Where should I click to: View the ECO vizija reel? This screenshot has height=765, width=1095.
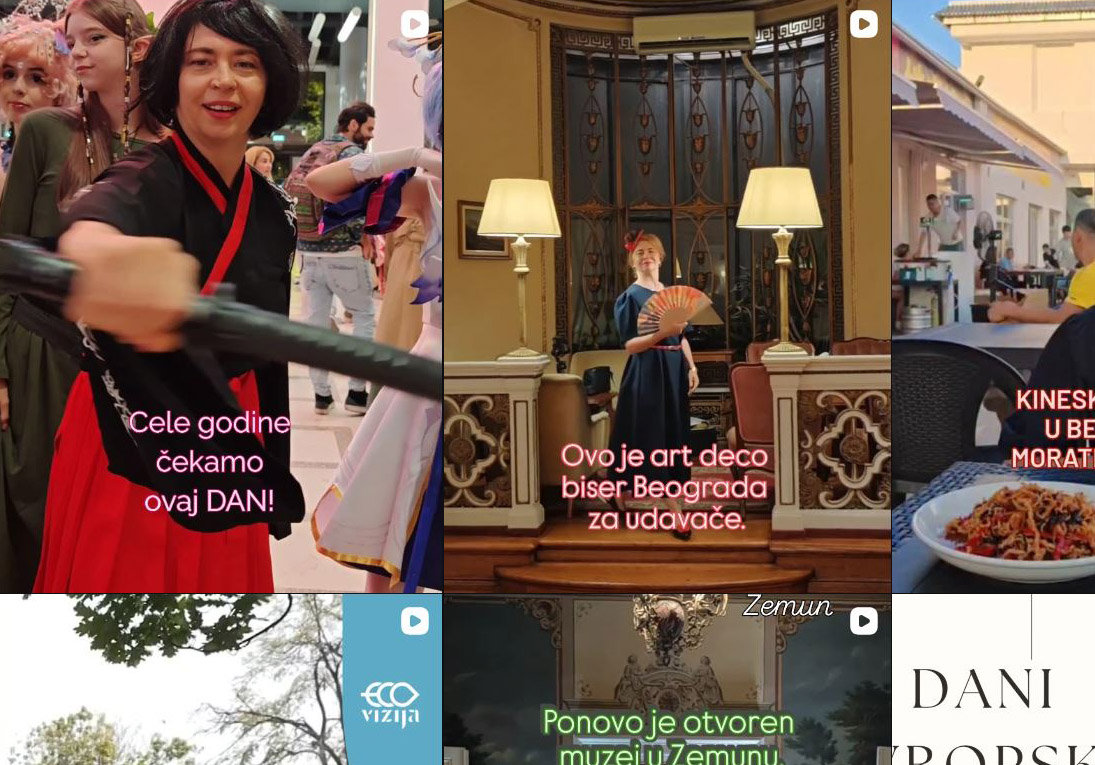point(220,680)
